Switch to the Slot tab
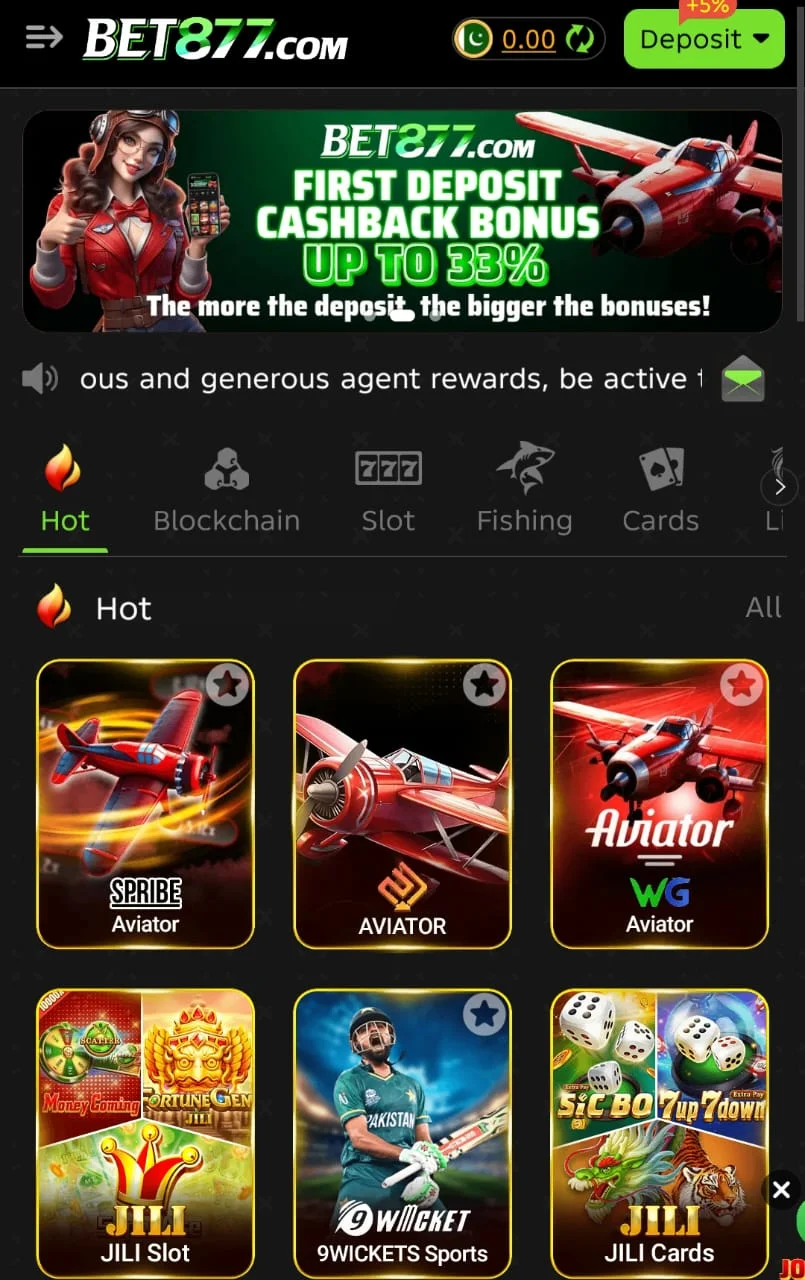The width and height of the screenshot is (805, 1280). 388,491
